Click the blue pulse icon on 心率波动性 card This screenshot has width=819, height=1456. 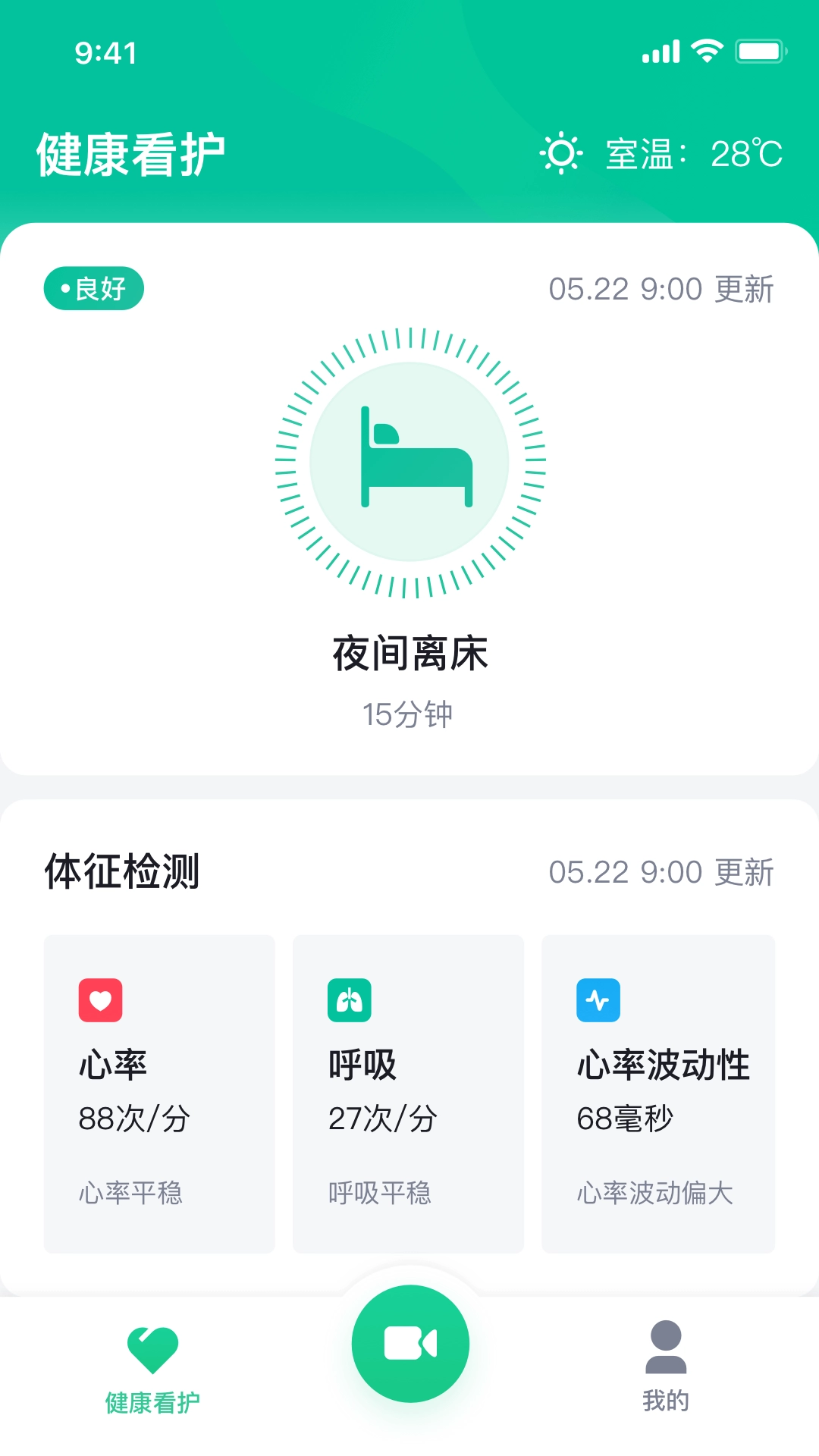pos(599,1001)
